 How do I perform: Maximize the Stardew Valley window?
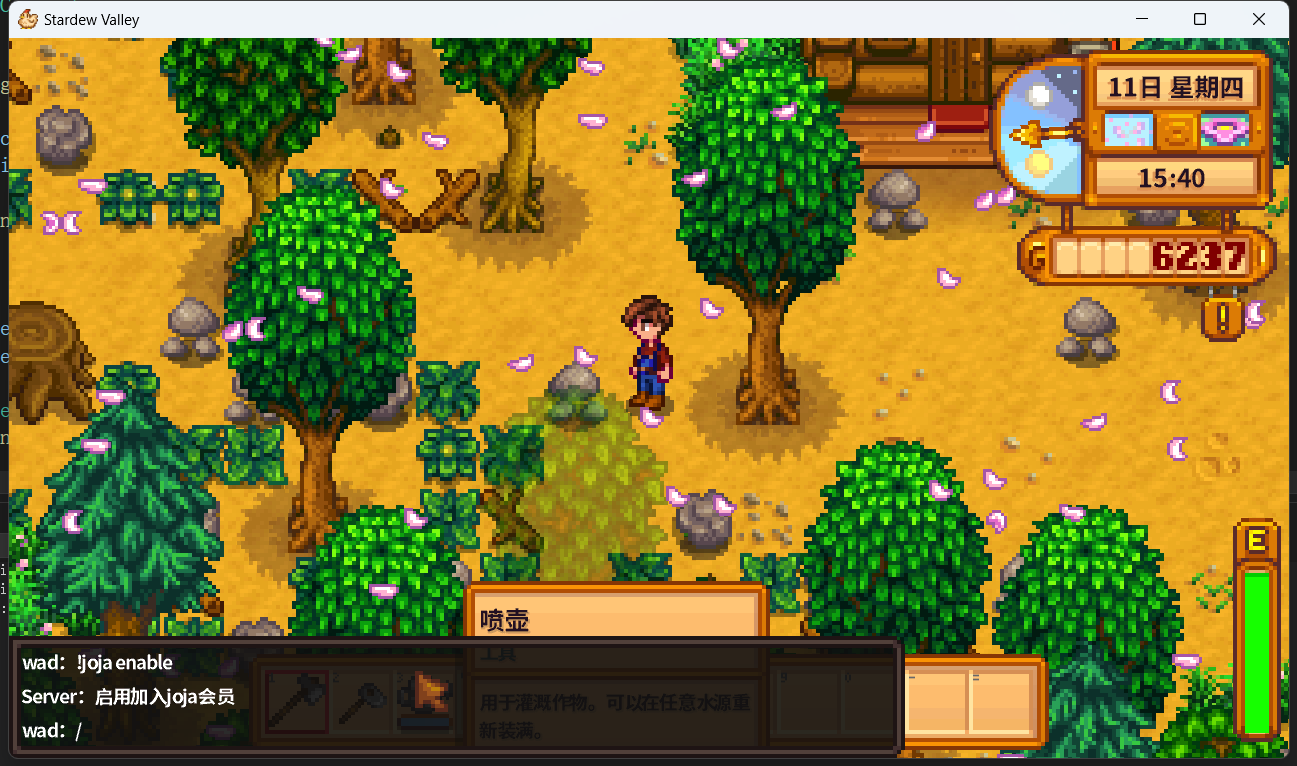pos(1200,19)
